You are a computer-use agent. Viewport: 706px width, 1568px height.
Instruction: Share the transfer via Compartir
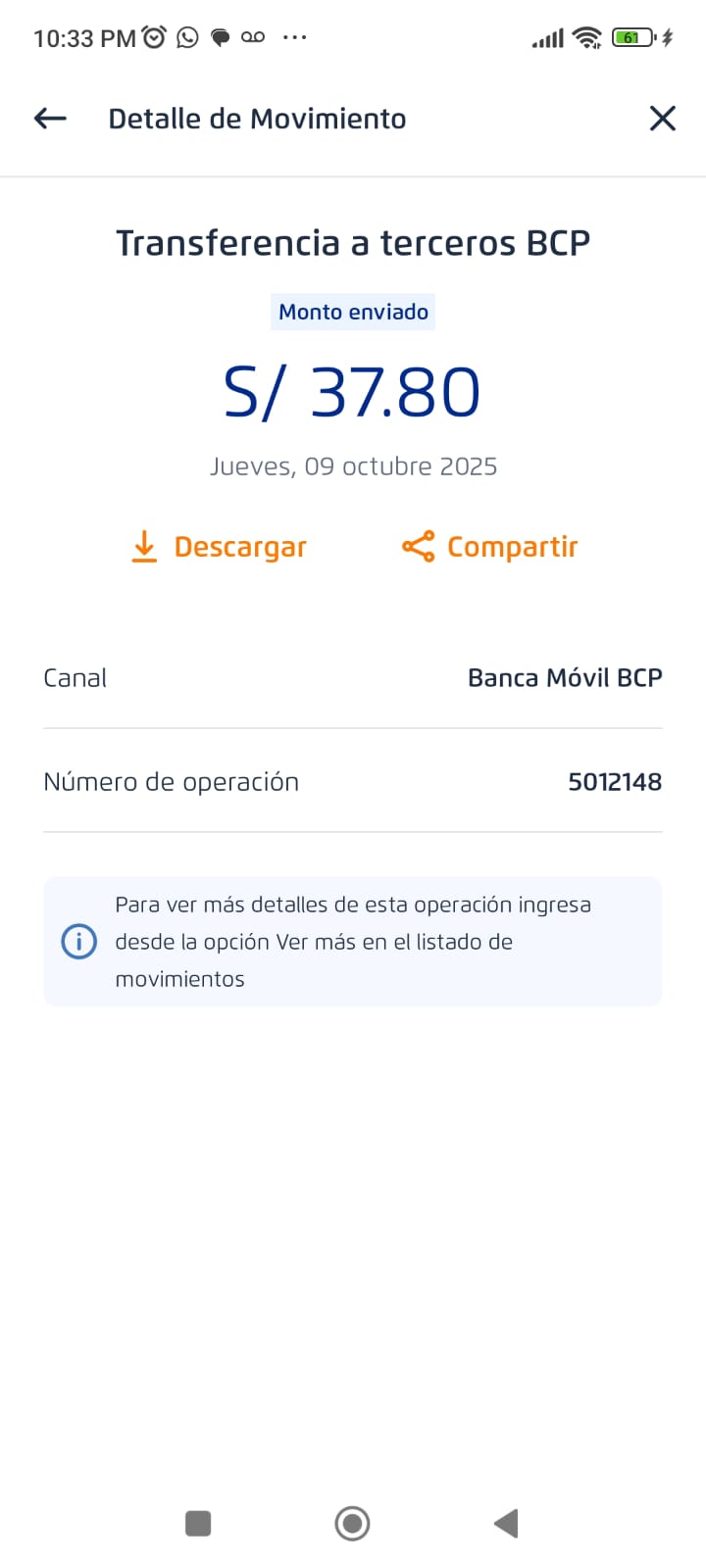(x=490, y=547)
